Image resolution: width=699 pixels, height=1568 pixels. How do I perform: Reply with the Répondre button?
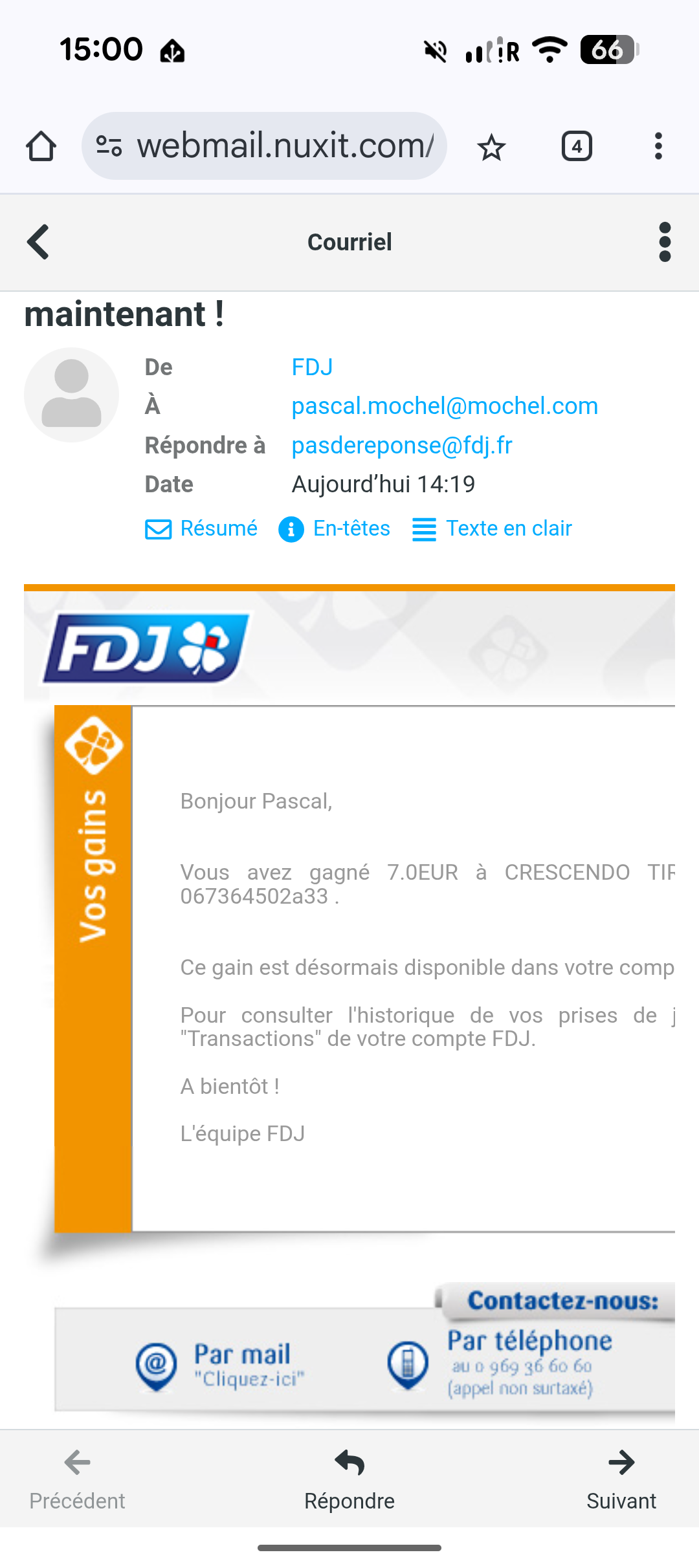349,1479
